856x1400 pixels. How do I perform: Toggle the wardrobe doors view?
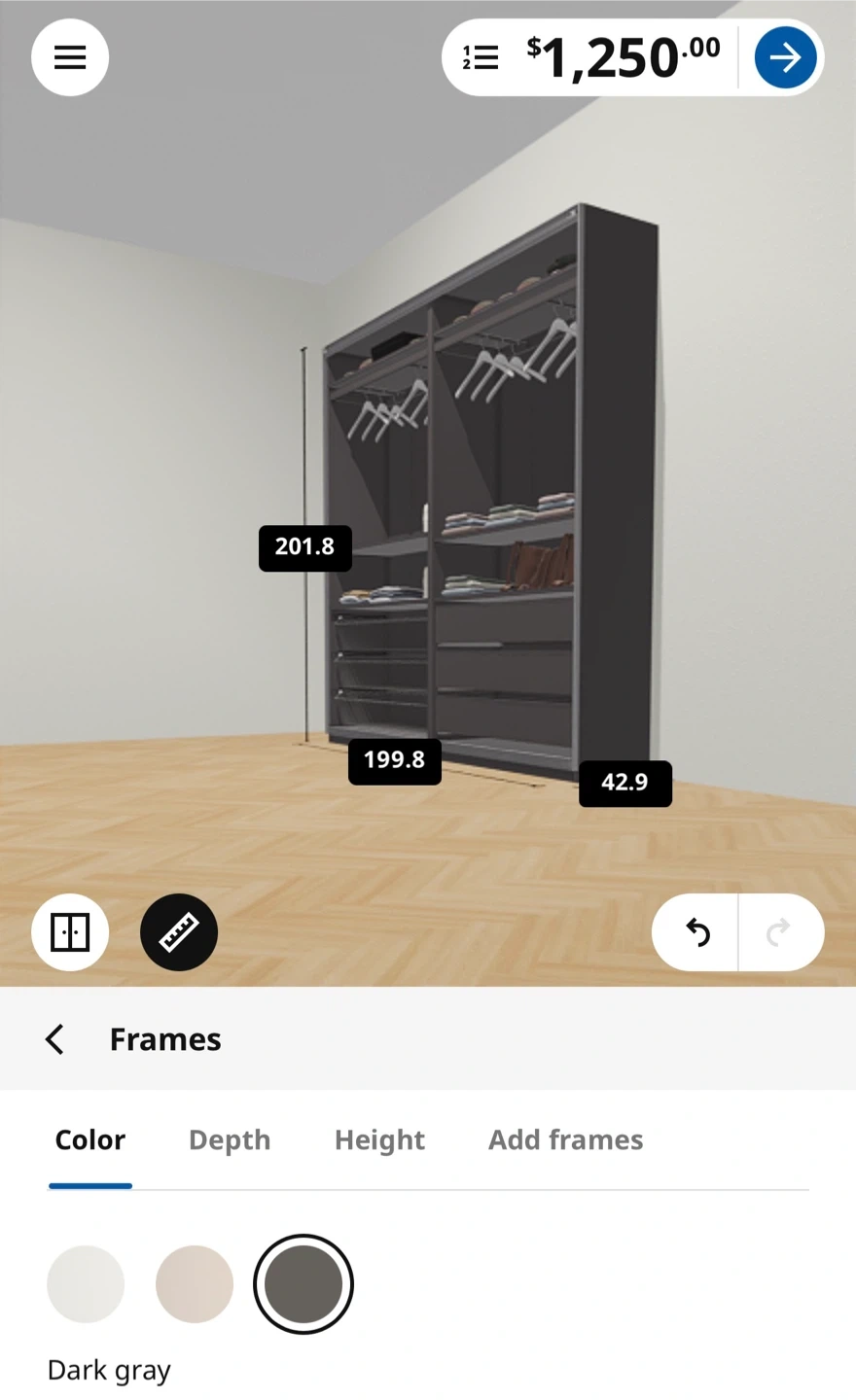70,932
